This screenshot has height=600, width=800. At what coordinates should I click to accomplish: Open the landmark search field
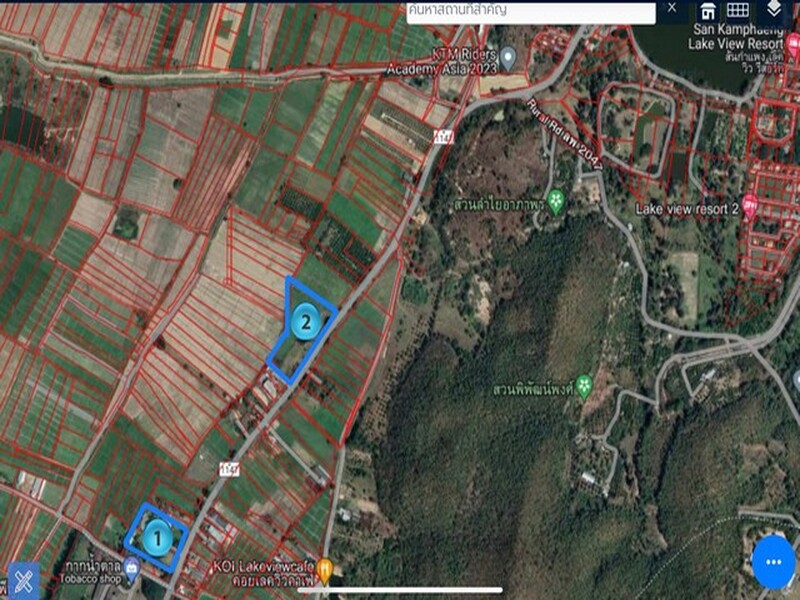pos(530,11)
